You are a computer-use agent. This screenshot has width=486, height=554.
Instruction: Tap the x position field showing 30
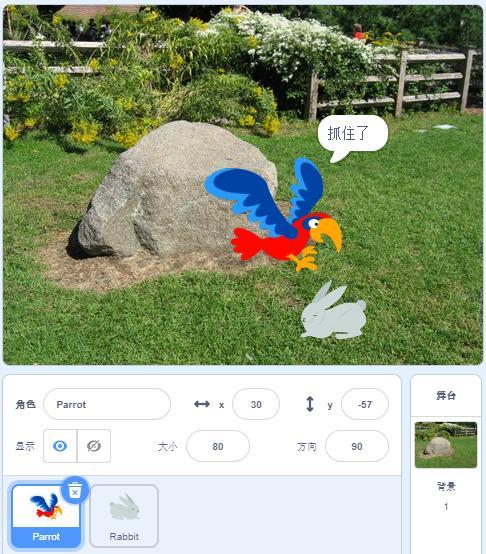[256, 404]
